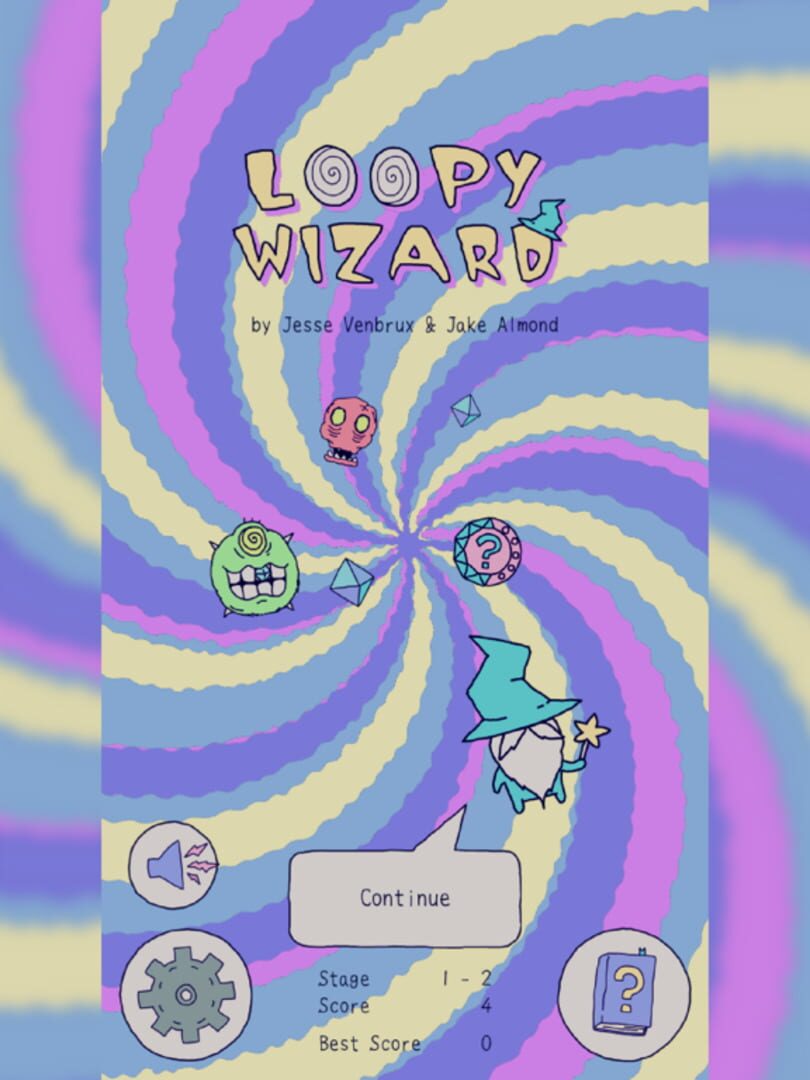Tap the Continue button
Viewport: 810px width, 1080px height.
pos(405,897)
